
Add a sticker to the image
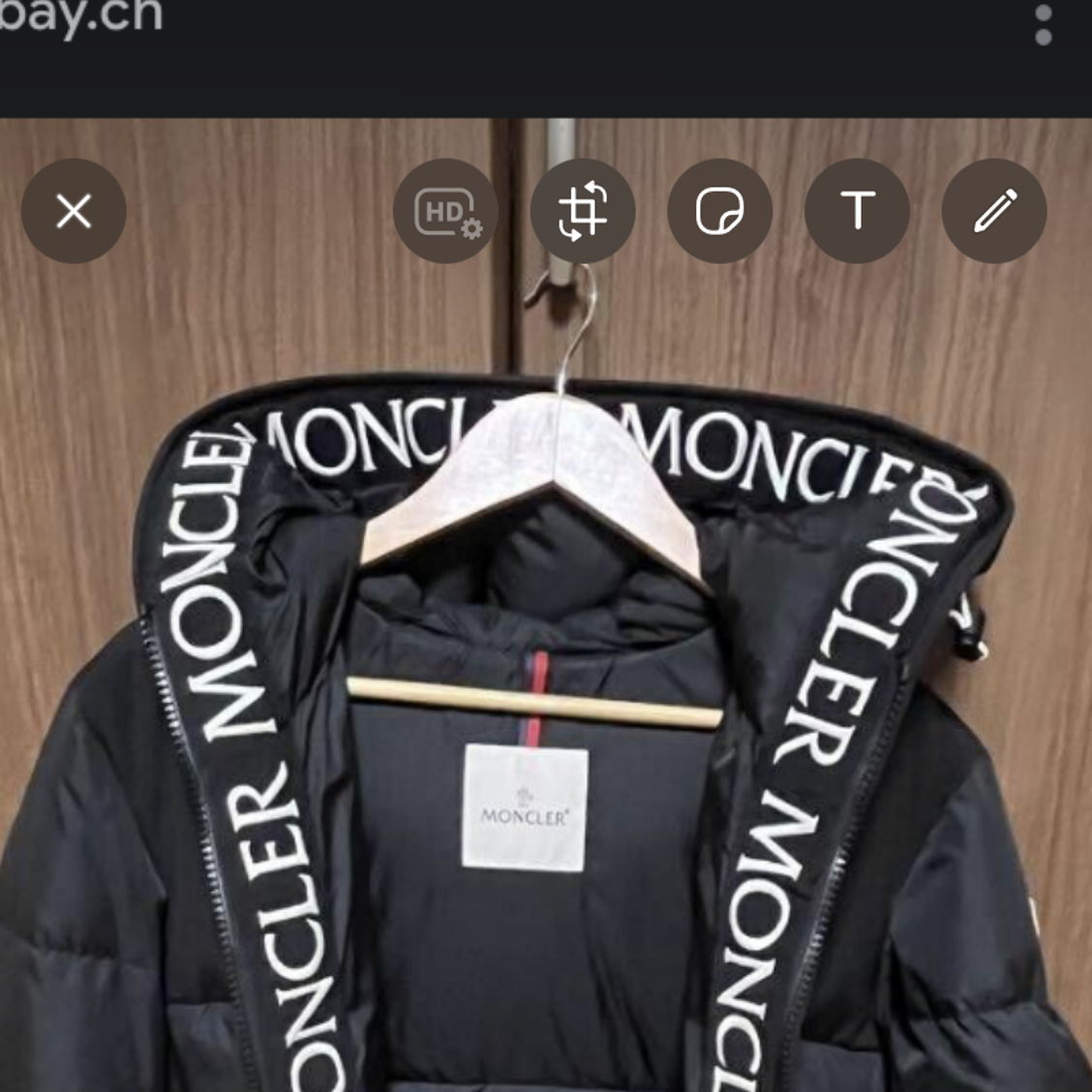point(720,211)
